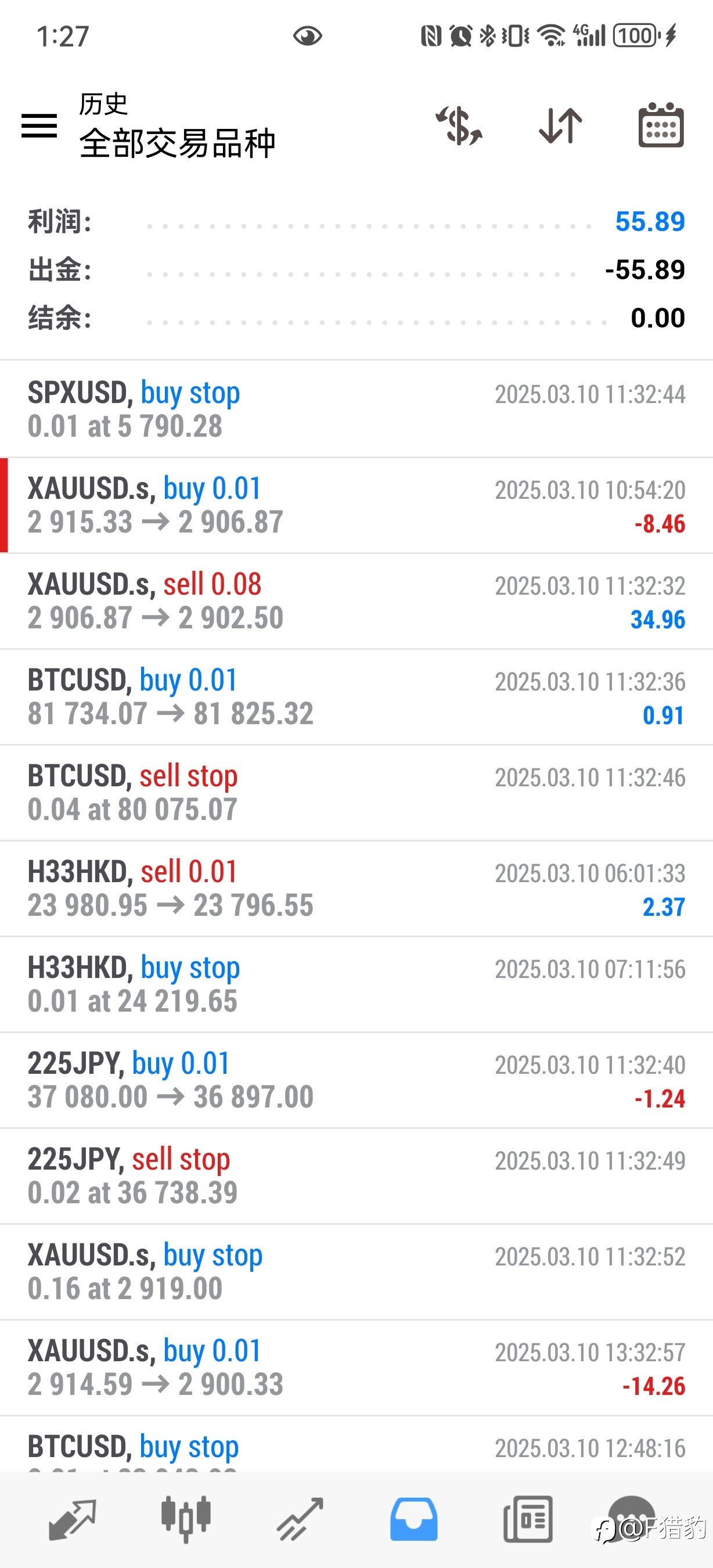Screen dimensions: 713x1568
Task: Open the H33HKD buy stop order
Action: [x=356, y=984]
